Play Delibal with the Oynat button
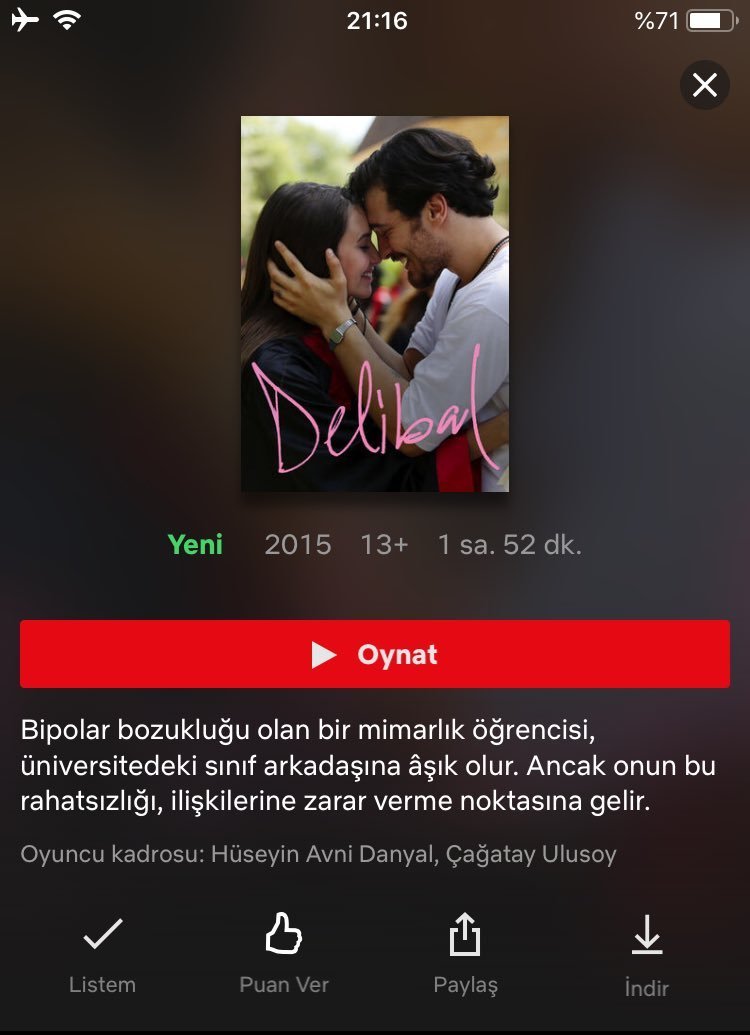 tap(375, 654)
